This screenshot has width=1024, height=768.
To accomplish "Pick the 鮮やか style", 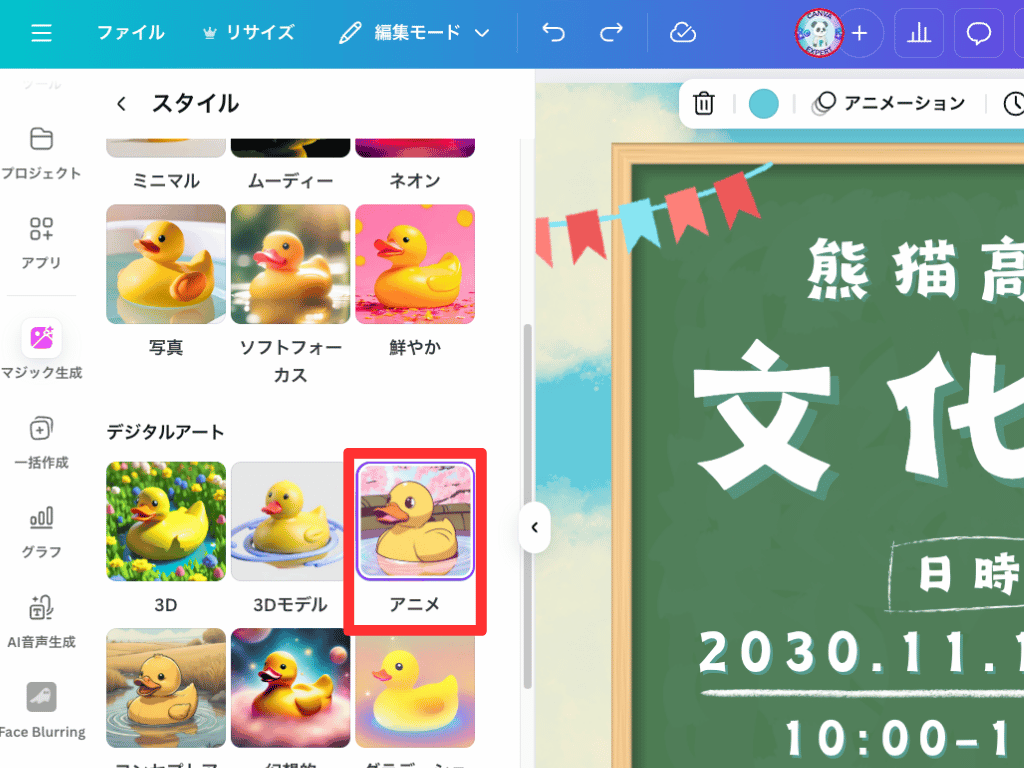I will pyautogui.click(x=415, y=264).
